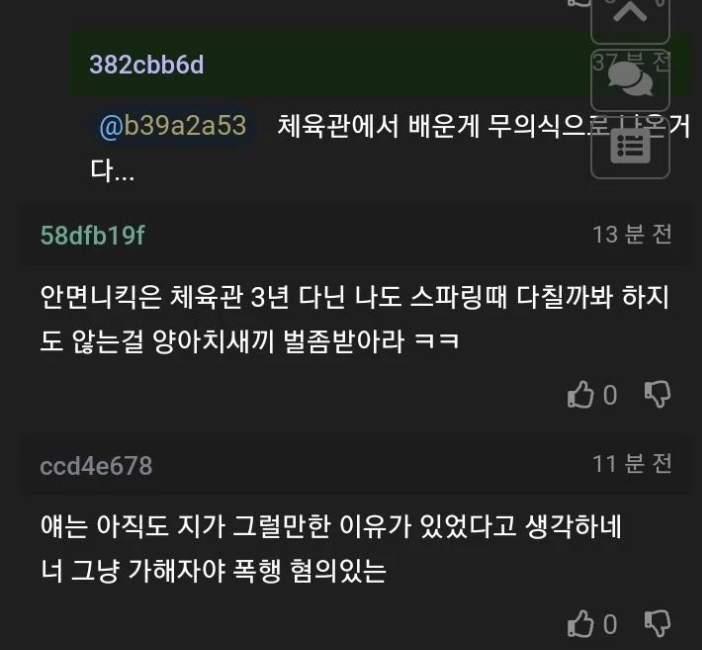Jump to top with the up-arrow button
Image resolution: width=702 pixels, height=650 pixels.
[631, 14]
